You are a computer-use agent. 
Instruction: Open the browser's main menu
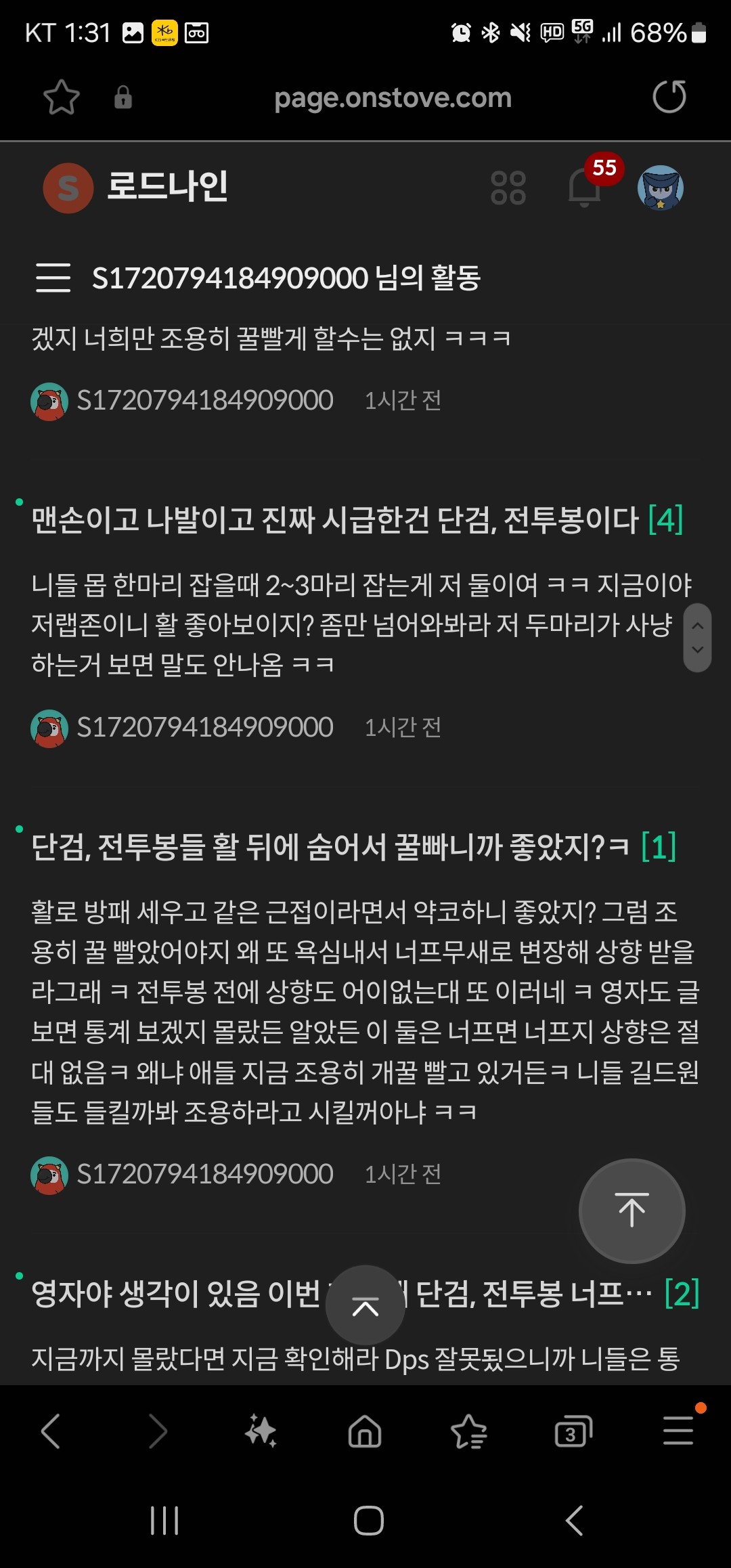coord(678,1431)
